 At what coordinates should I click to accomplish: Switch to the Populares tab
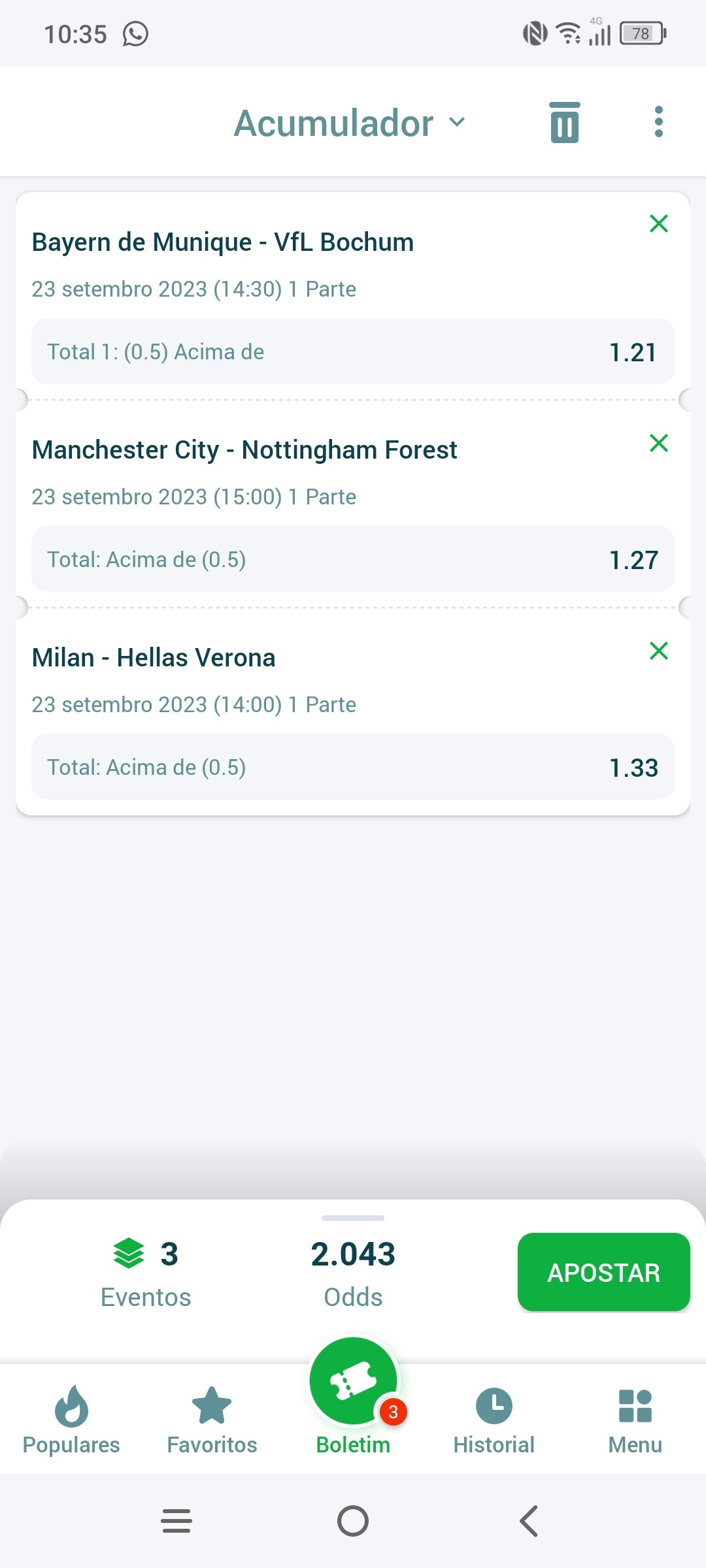[x=71, y=1420]
